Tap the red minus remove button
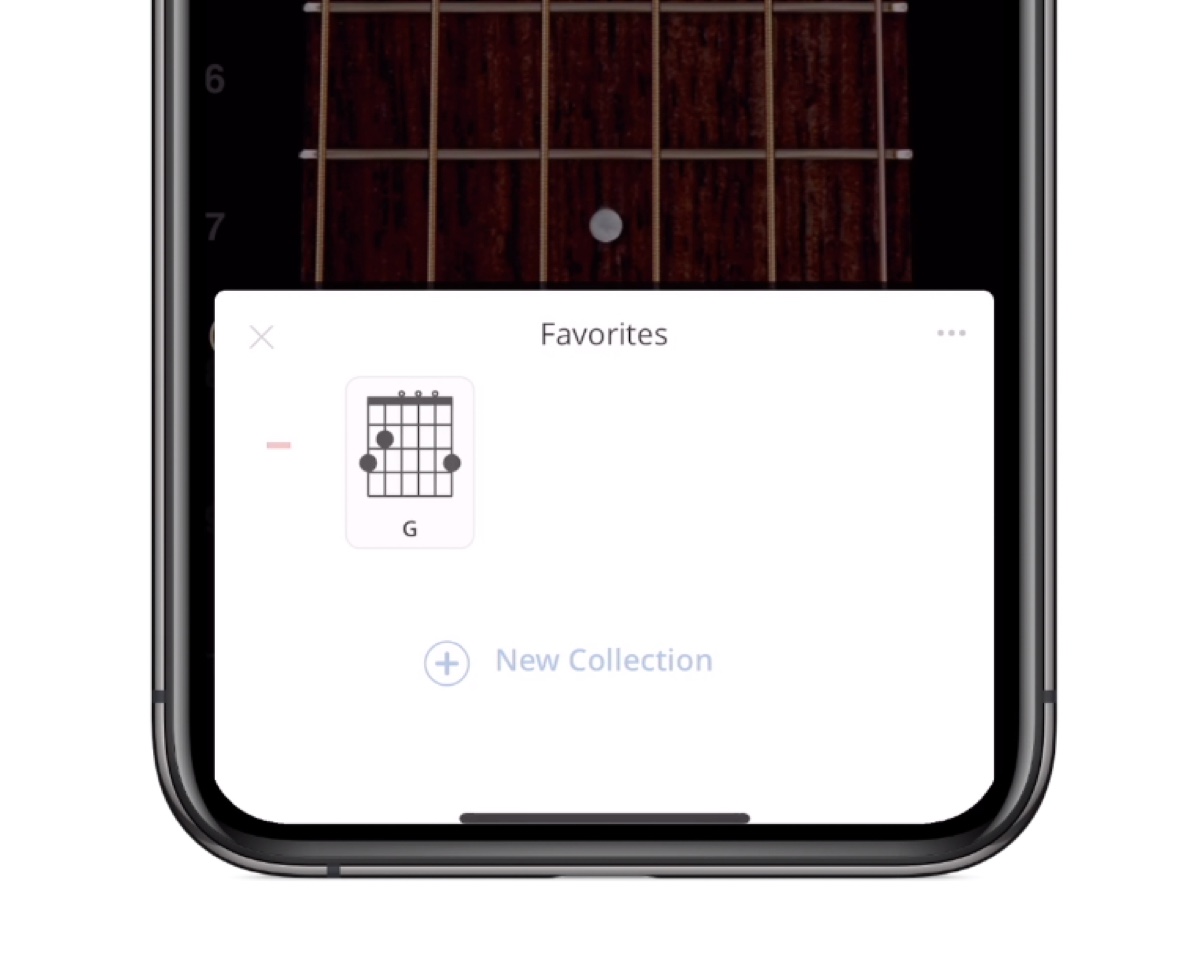 [279, 445]
